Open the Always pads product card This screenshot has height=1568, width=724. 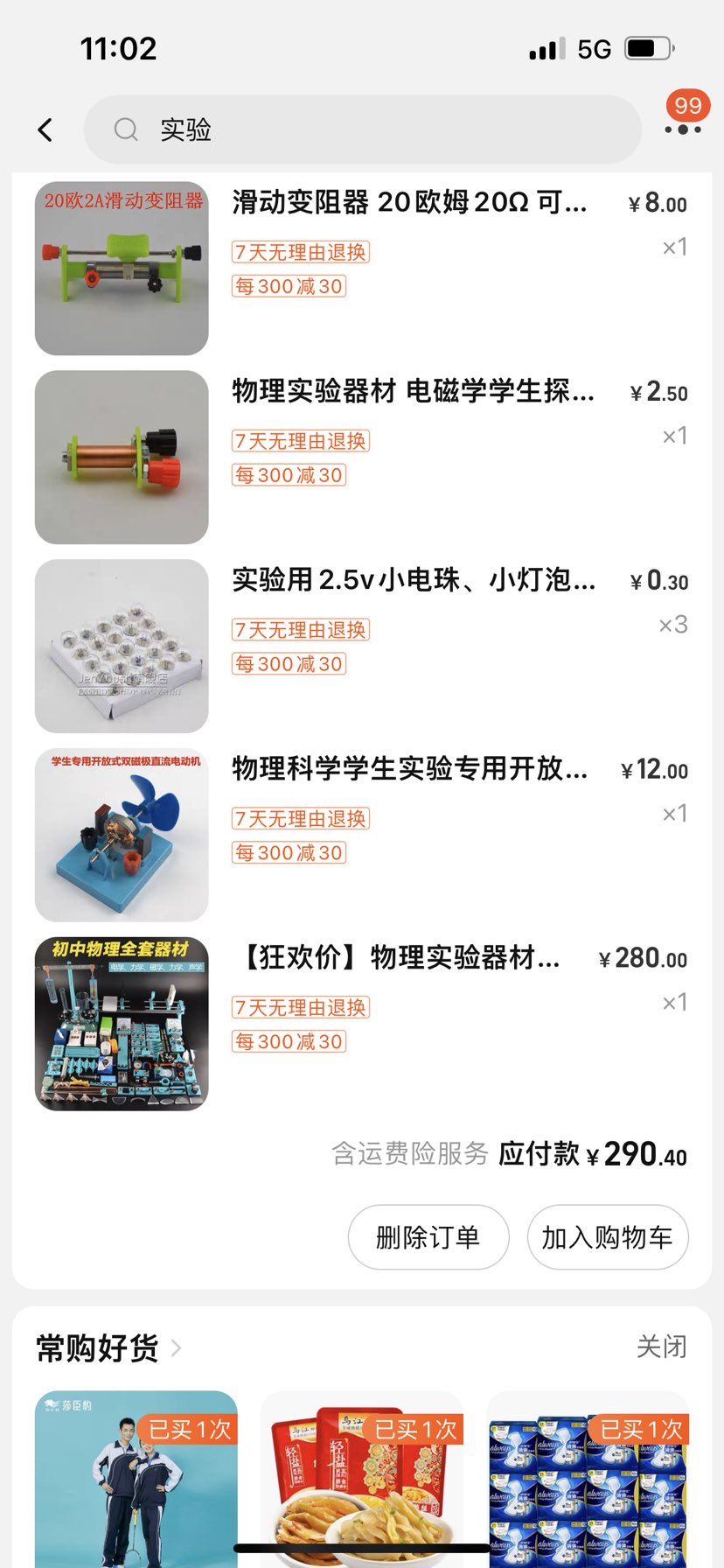(588, 1479)
